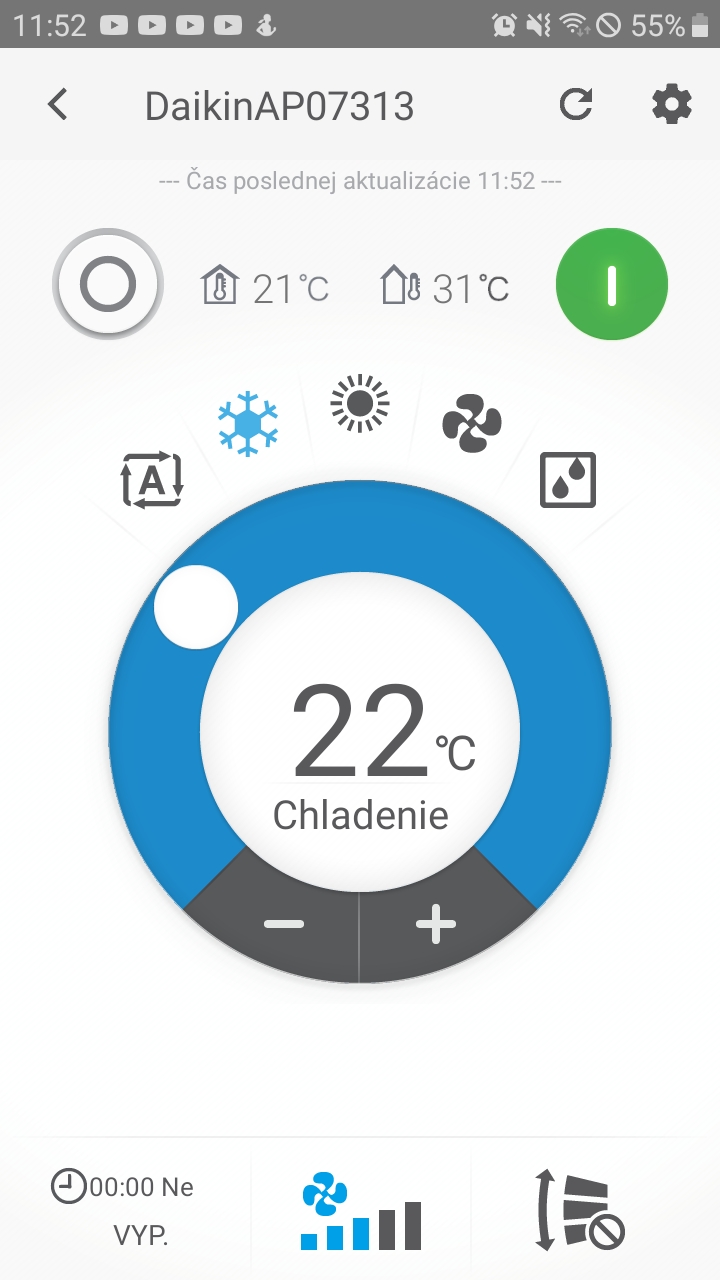The image size is (720, 1280).
Task: Decrease the temperature with the minus button
Action: (x=284, y=924)
